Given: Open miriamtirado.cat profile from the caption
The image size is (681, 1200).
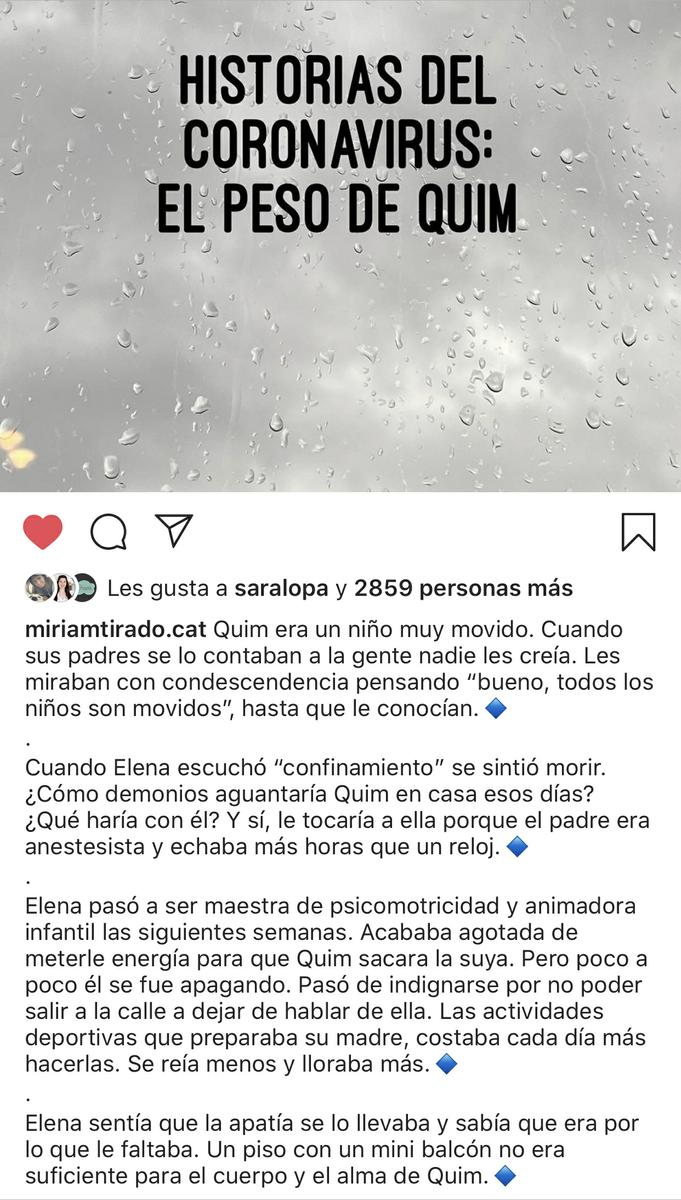Looking at the screenshot, I should coord(115,630).
